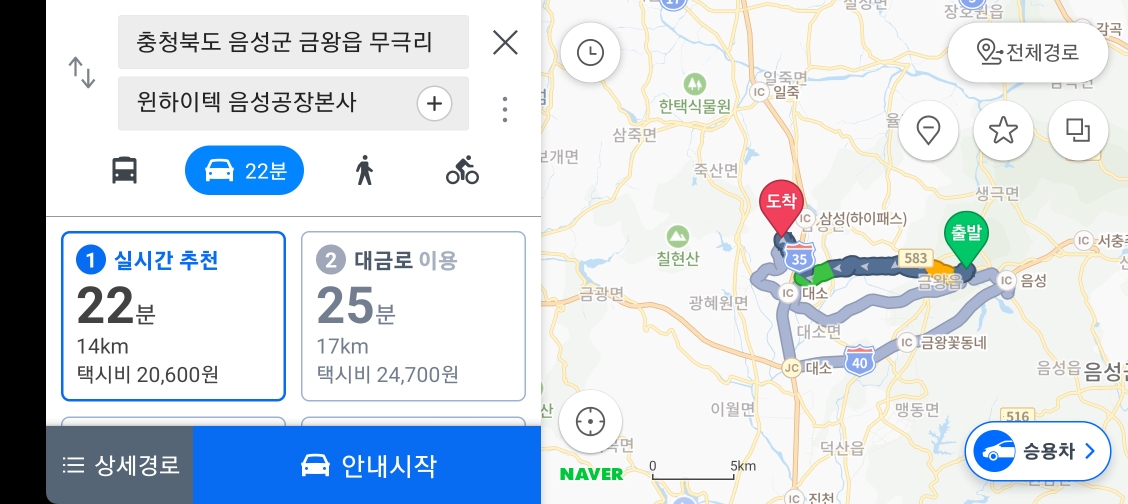
Task: Choose the 실시간 추천 22분 route
Action: (173, 316)
